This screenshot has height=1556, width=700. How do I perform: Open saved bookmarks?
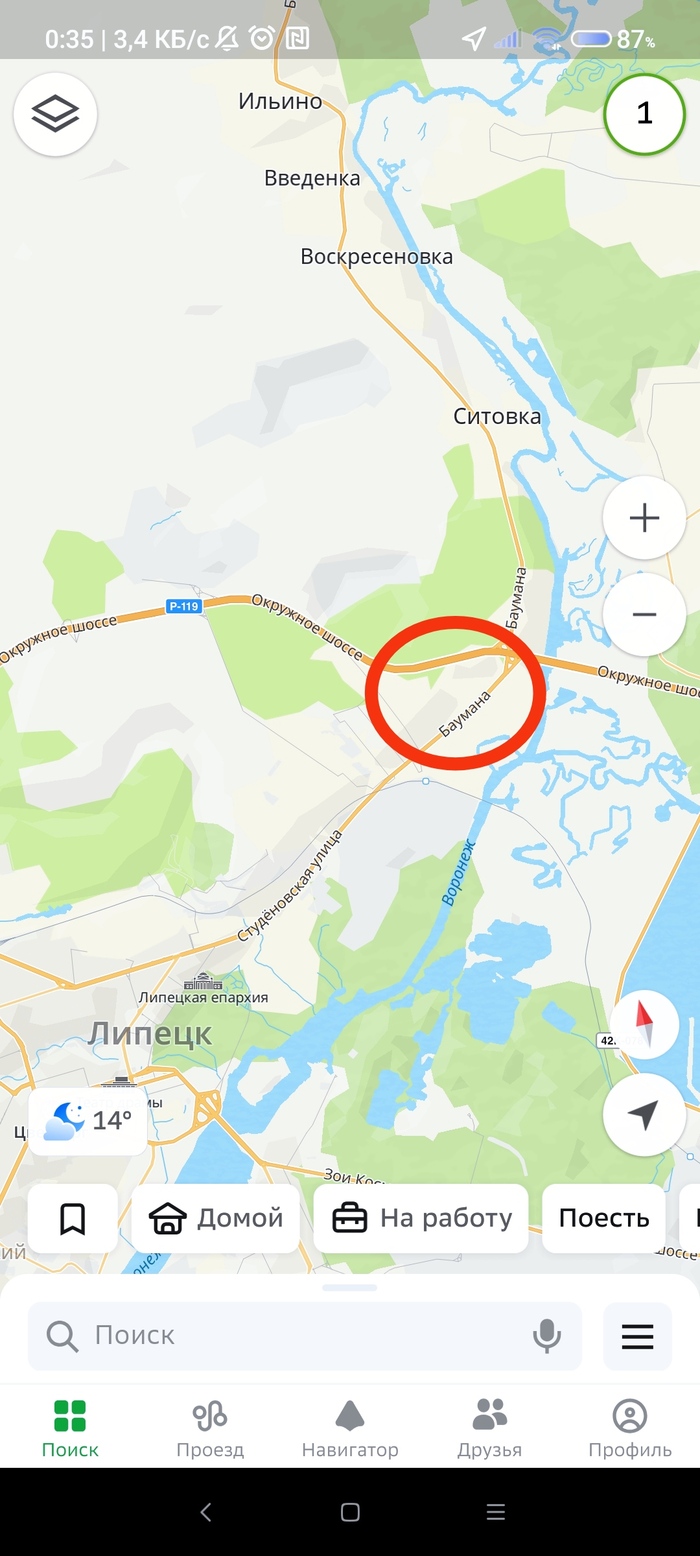point(72,1218)
